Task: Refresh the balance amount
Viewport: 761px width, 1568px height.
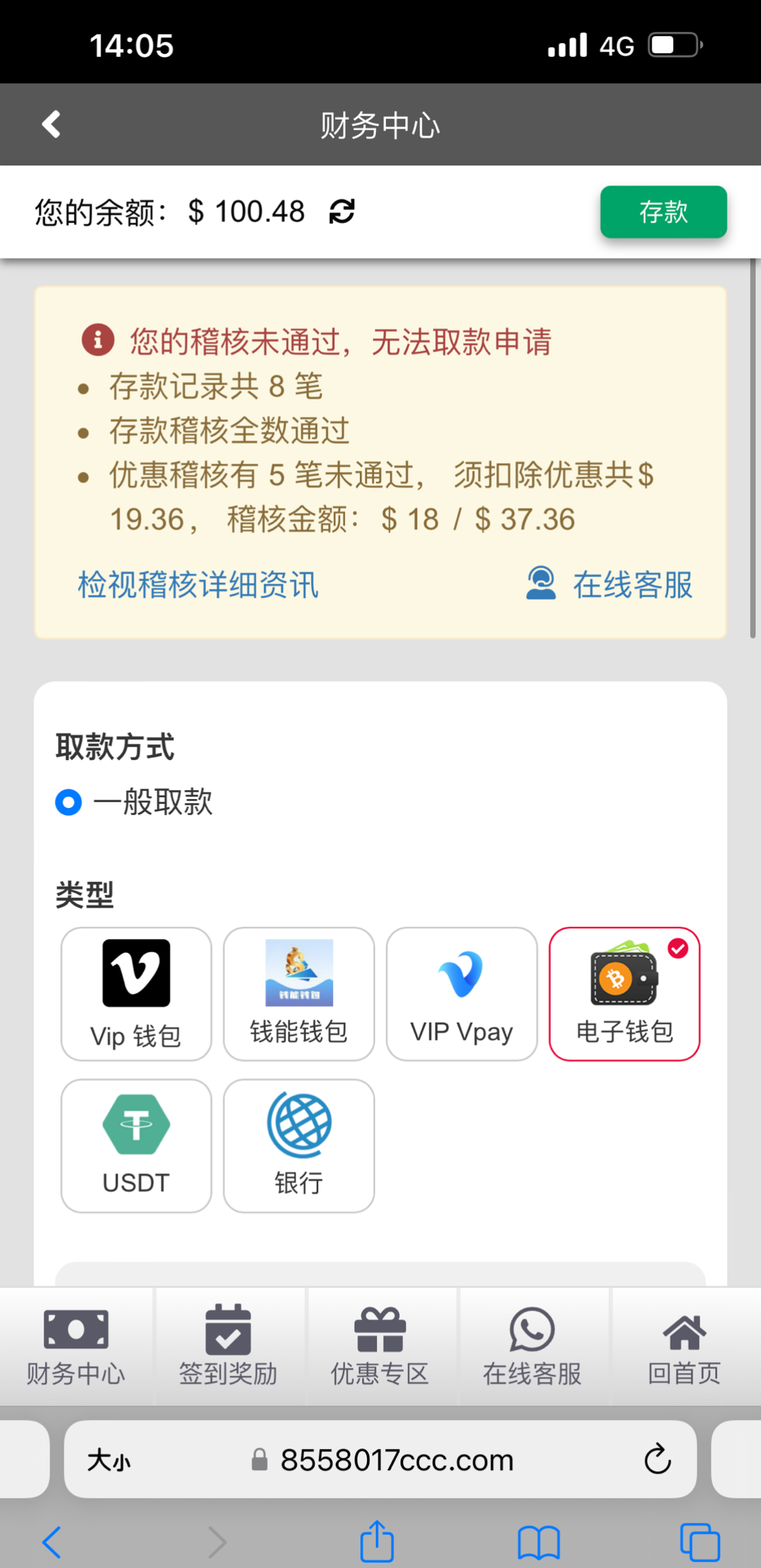Action: pyautogui.click(x=341, y=211)
